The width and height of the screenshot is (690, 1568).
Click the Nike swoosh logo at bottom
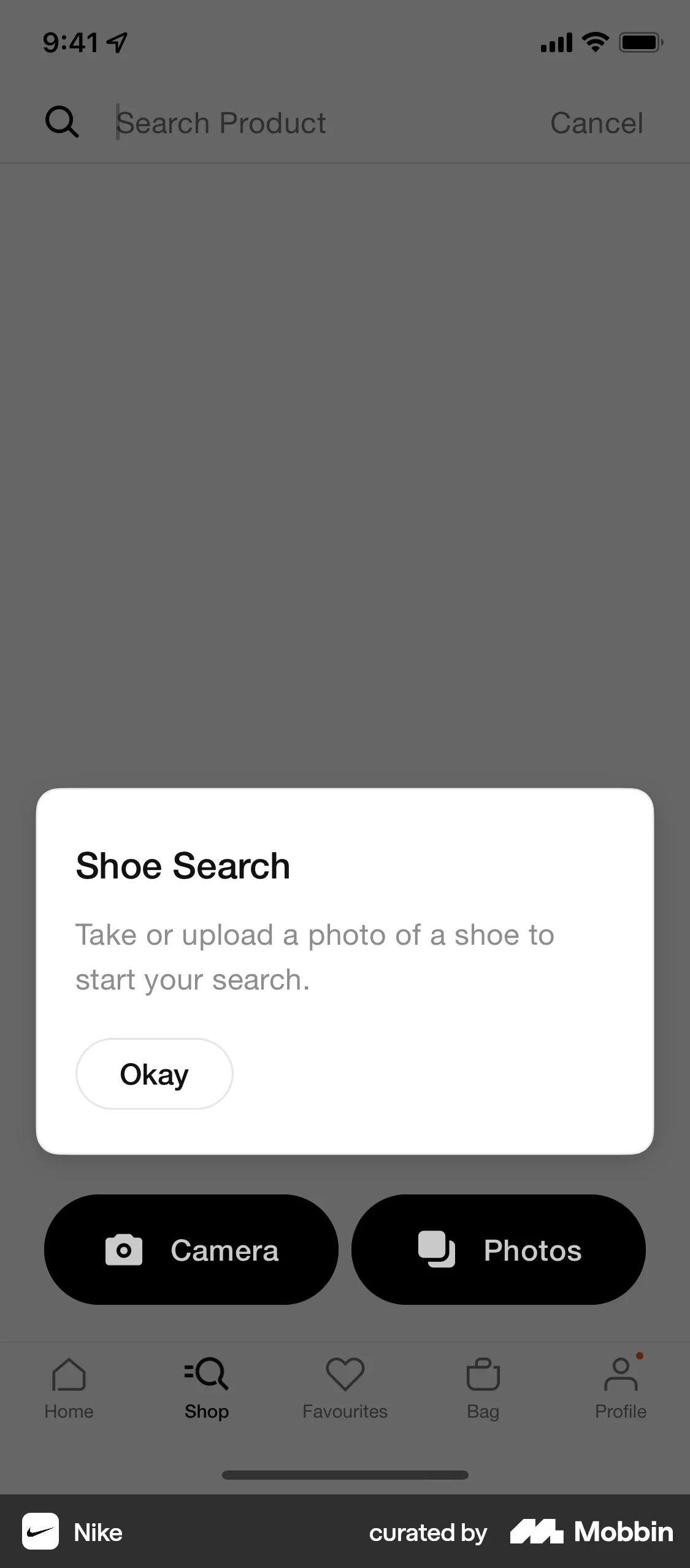[40, 1531]
